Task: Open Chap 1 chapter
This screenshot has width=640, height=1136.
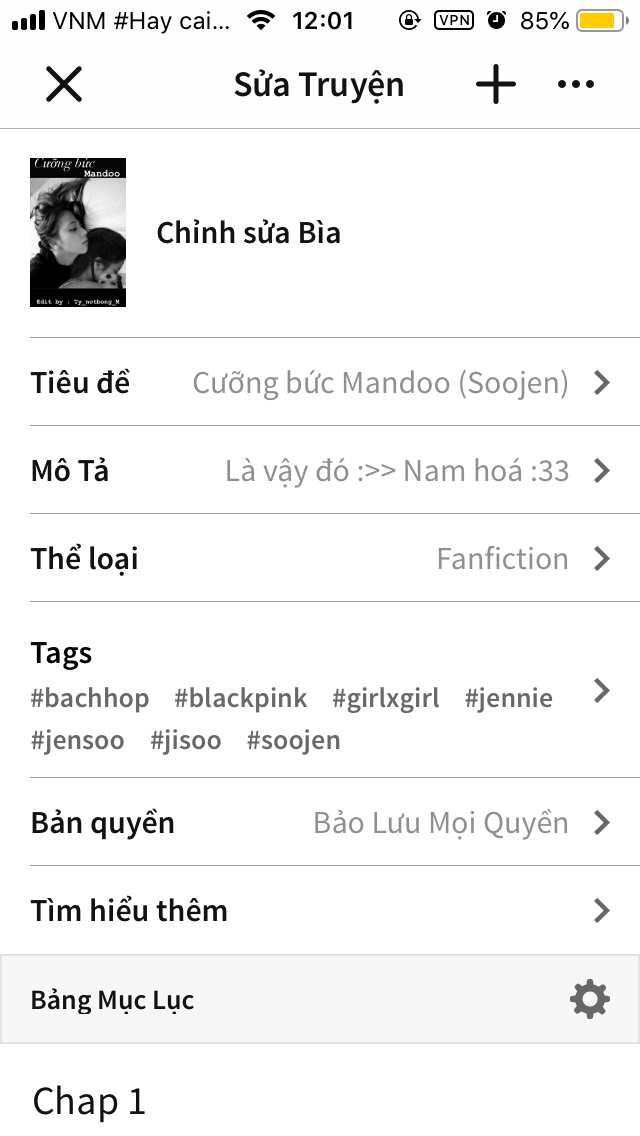Action: (x=90, y=1101)
